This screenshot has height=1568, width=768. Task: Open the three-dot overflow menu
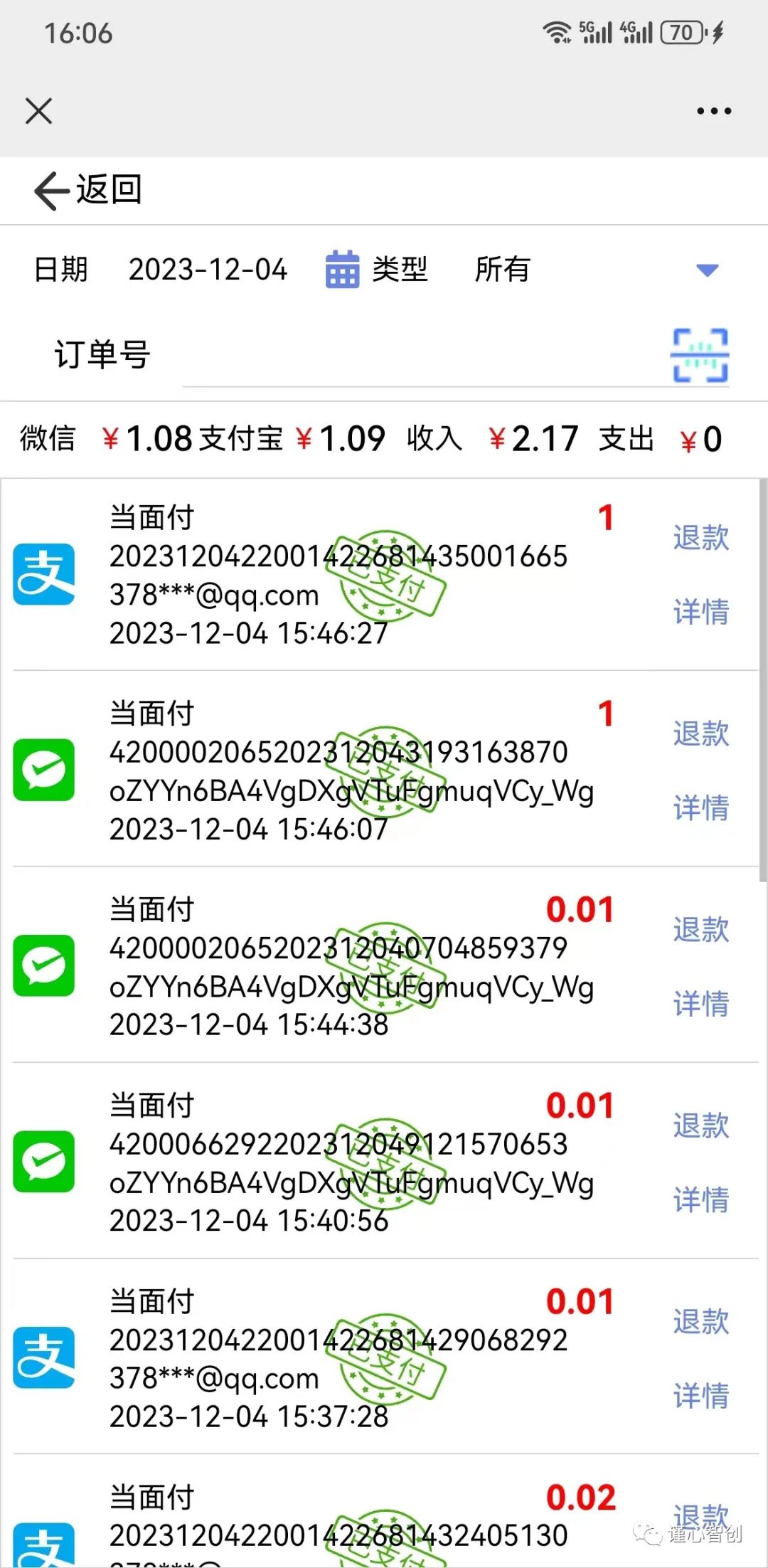coord(713,111)
